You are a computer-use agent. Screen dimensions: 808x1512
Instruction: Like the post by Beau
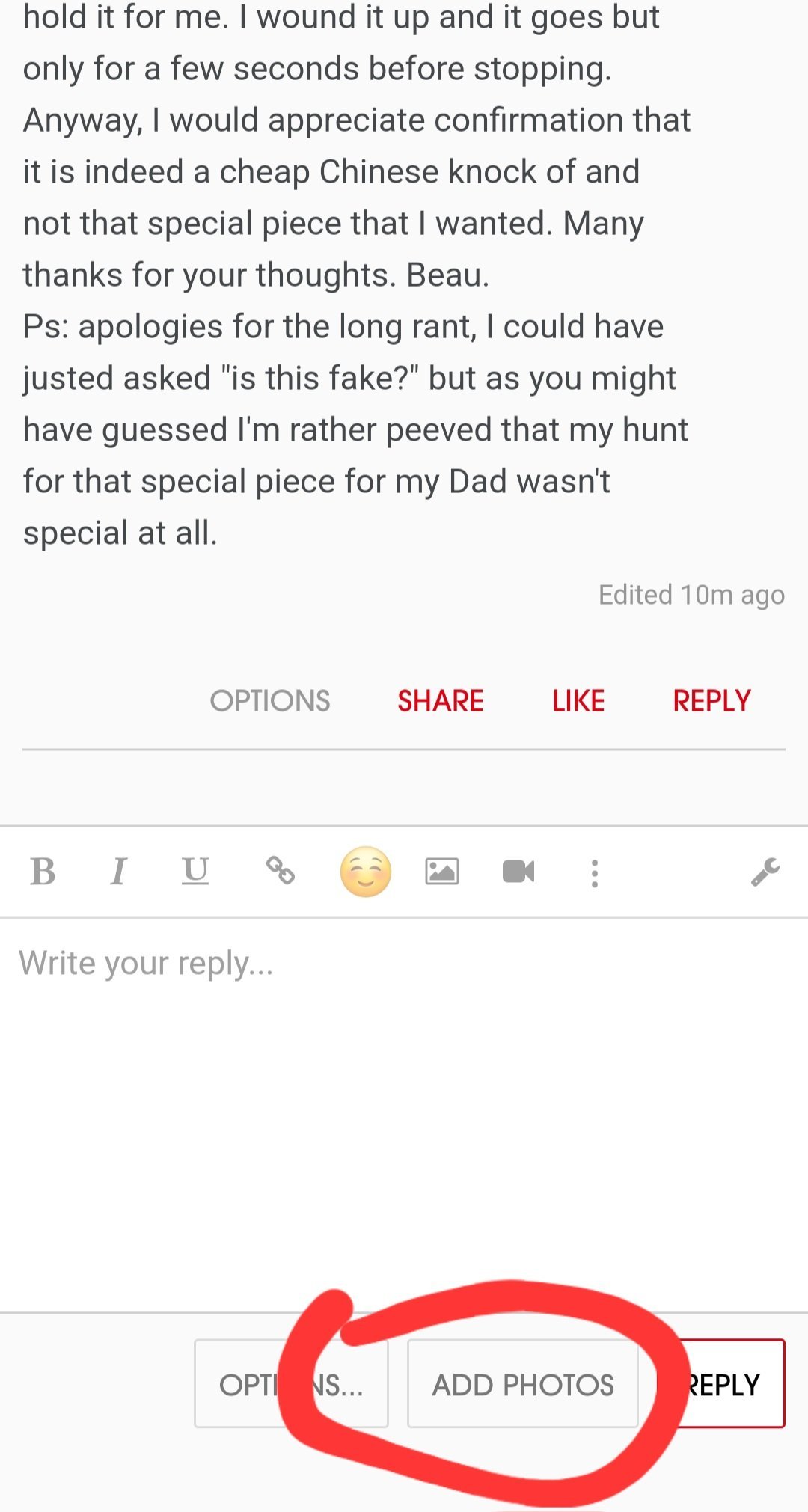point(578,701)
